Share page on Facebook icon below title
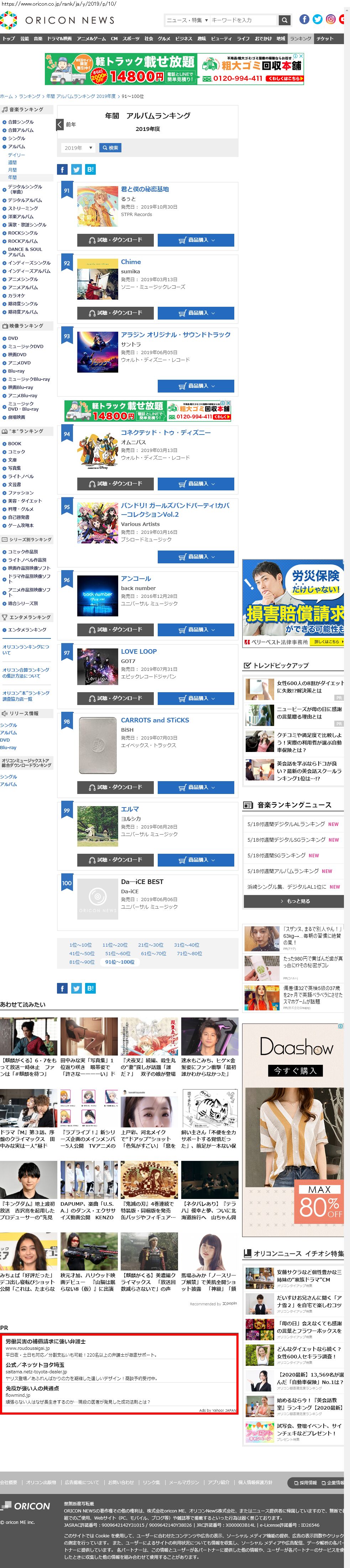 coord(62,170)
